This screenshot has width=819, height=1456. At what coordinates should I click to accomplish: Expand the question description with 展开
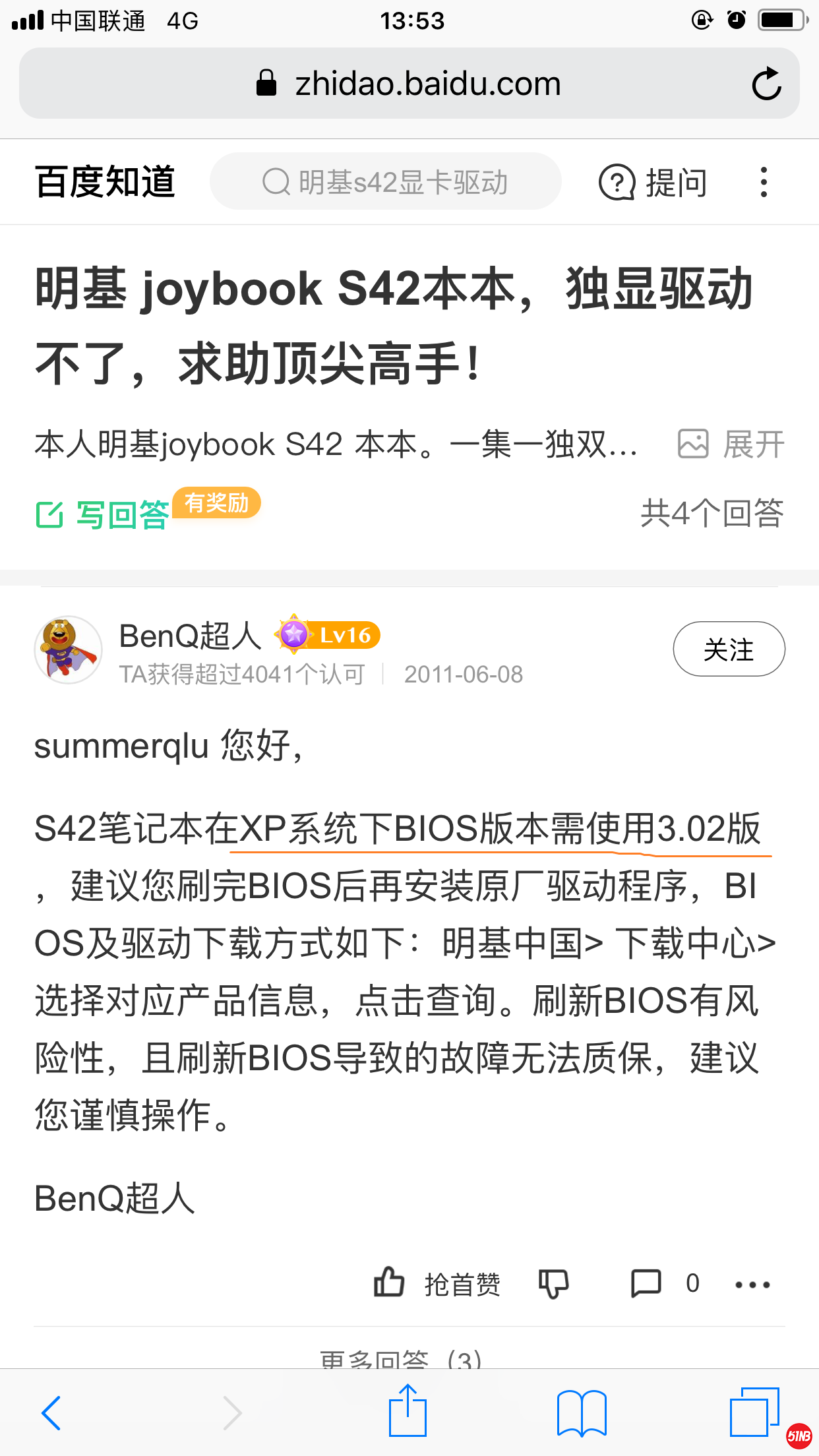click(732, 444)
